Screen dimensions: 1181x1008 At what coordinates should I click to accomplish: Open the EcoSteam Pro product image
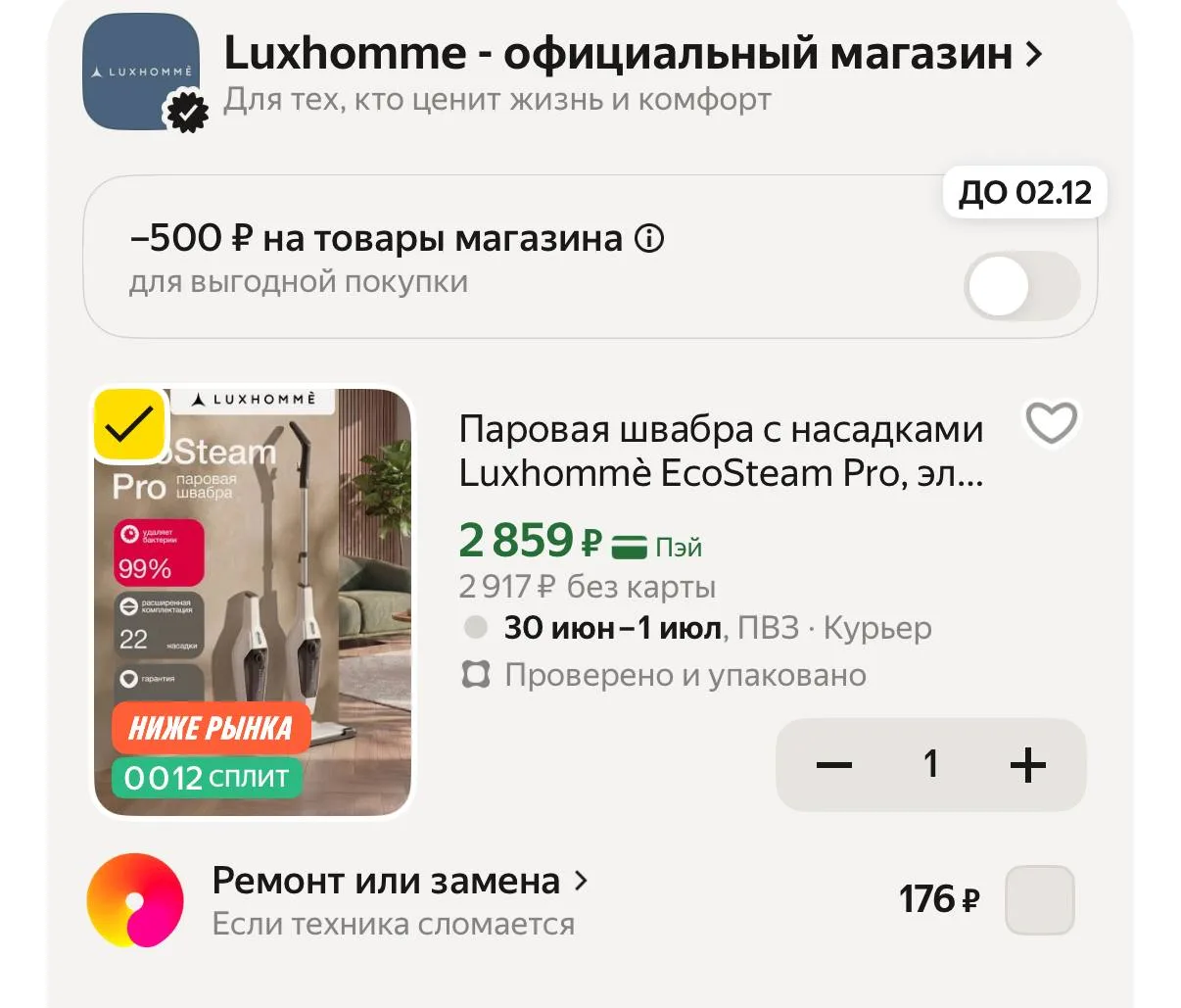click(252, 602)
